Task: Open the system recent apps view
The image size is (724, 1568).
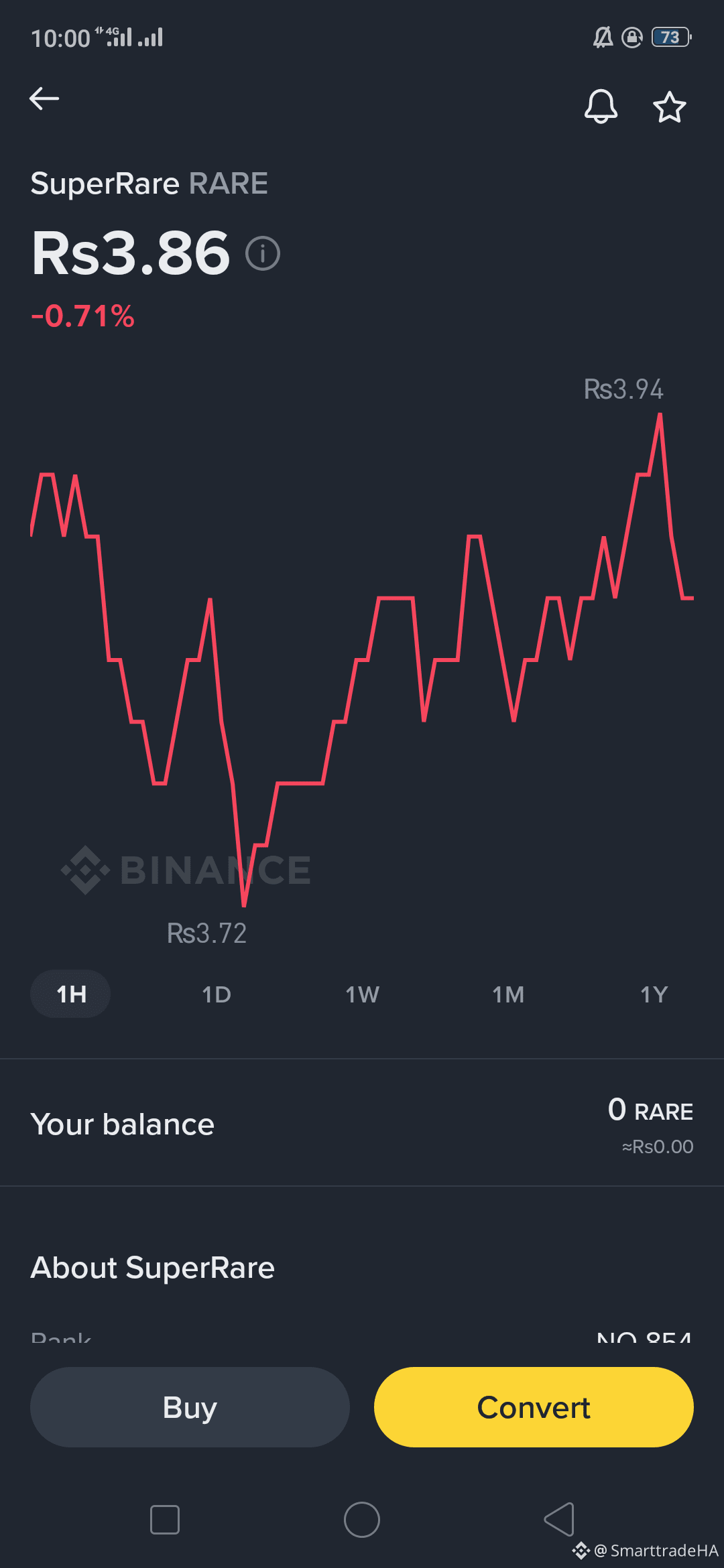Action: 165,1520
